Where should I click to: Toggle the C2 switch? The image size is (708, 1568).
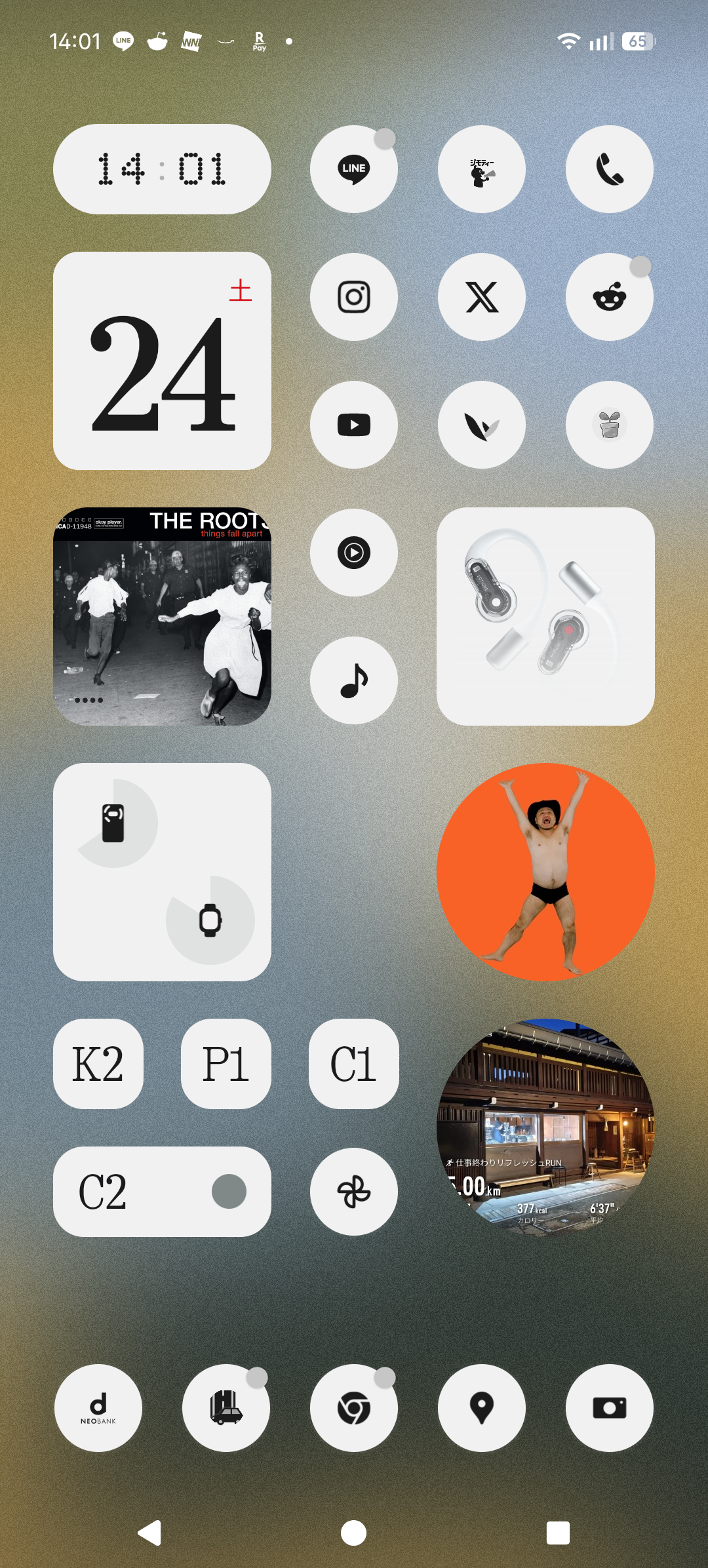coord(229,1192)
